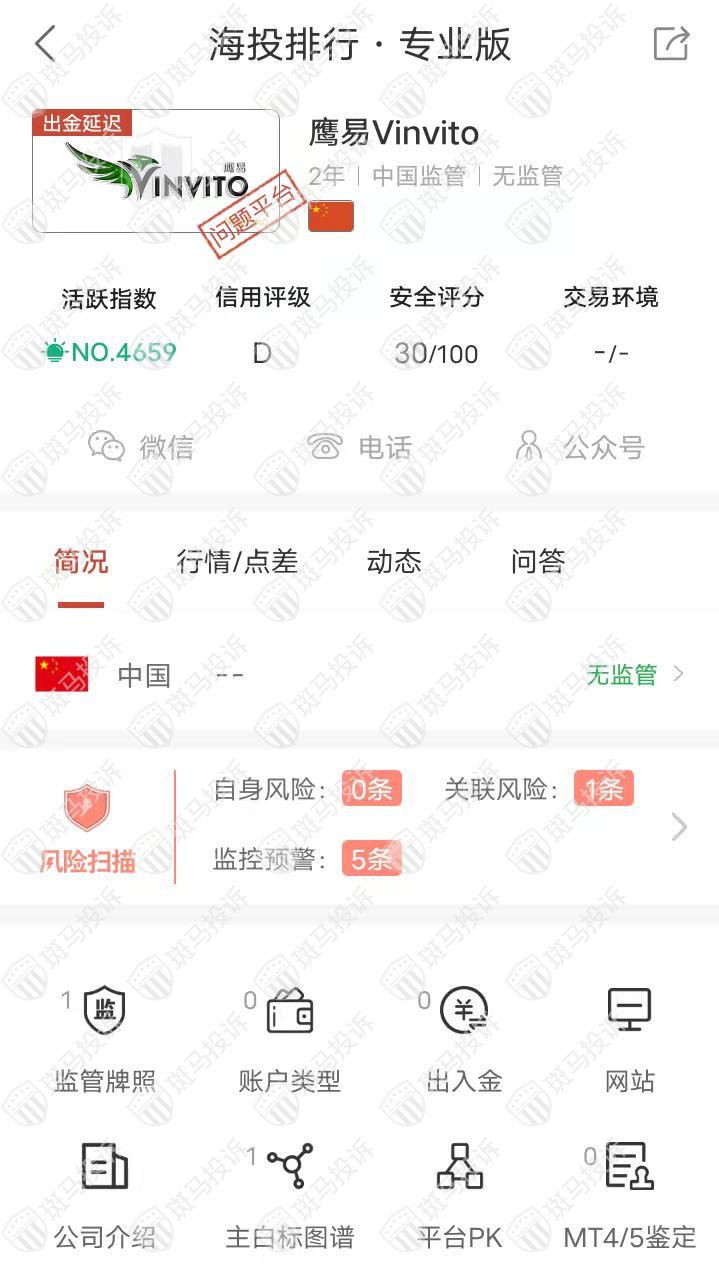The image size is (719, 1286).
Task: Open the 中国 无监管 regulation row
Action: point(360,675)
